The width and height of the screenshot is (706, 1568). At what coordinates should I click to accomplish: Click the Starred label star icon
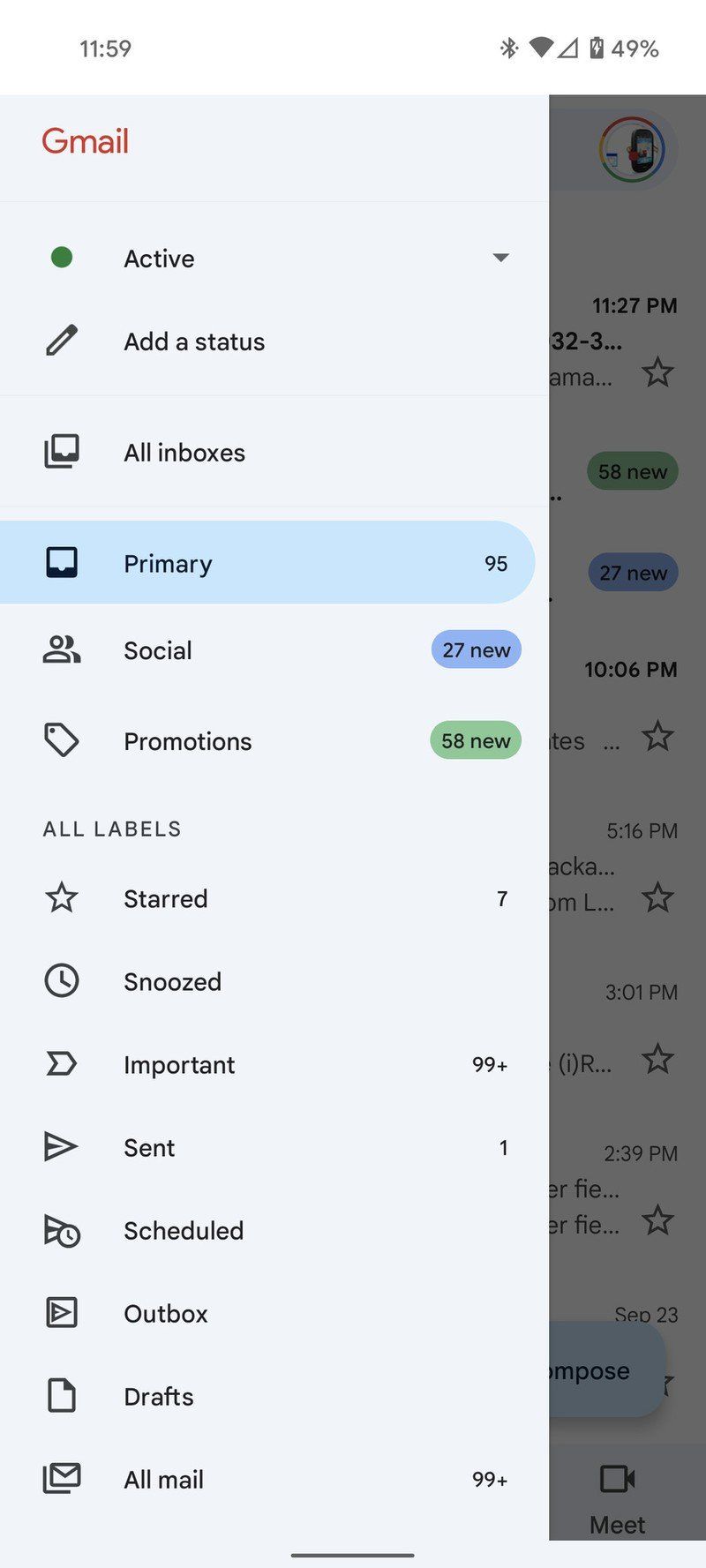[61, 897]
